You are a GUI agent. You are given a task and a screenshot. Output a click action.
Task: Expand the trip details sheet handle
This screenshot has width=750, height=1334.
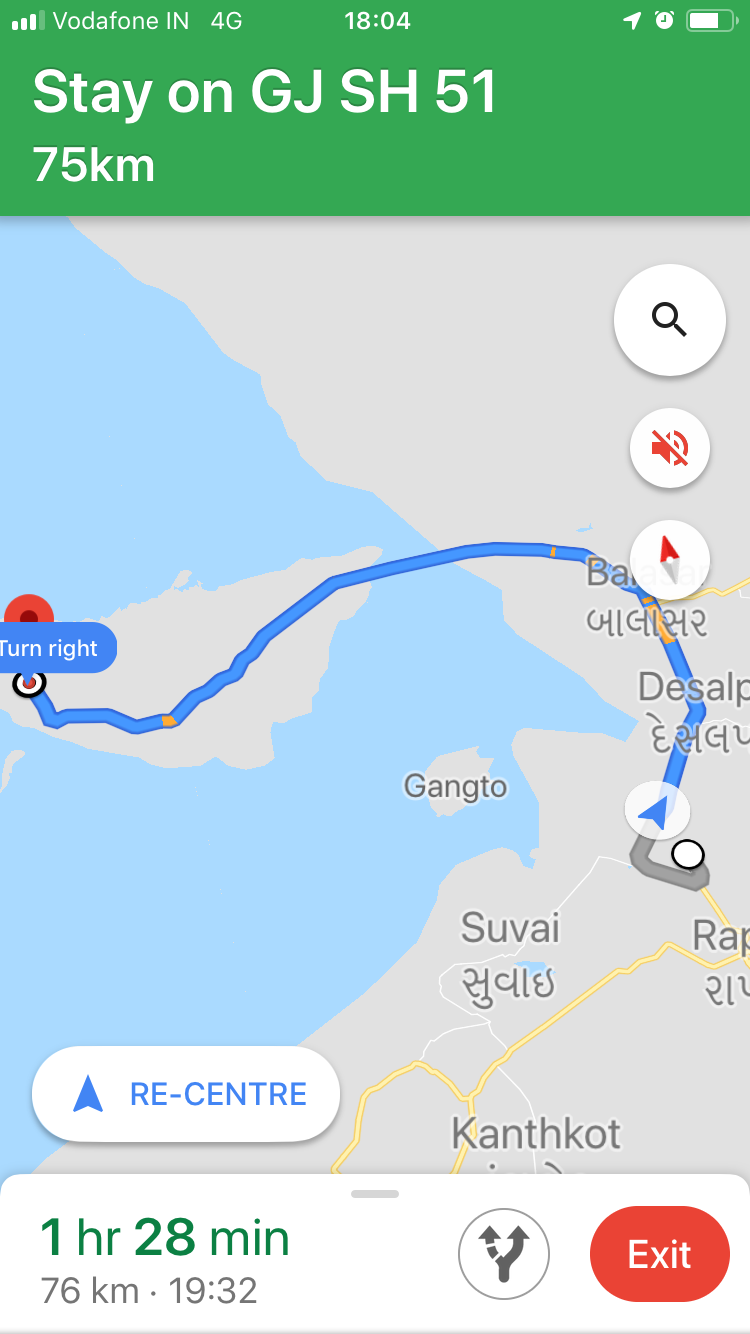pyautogui.click(x=375, y=1194)
